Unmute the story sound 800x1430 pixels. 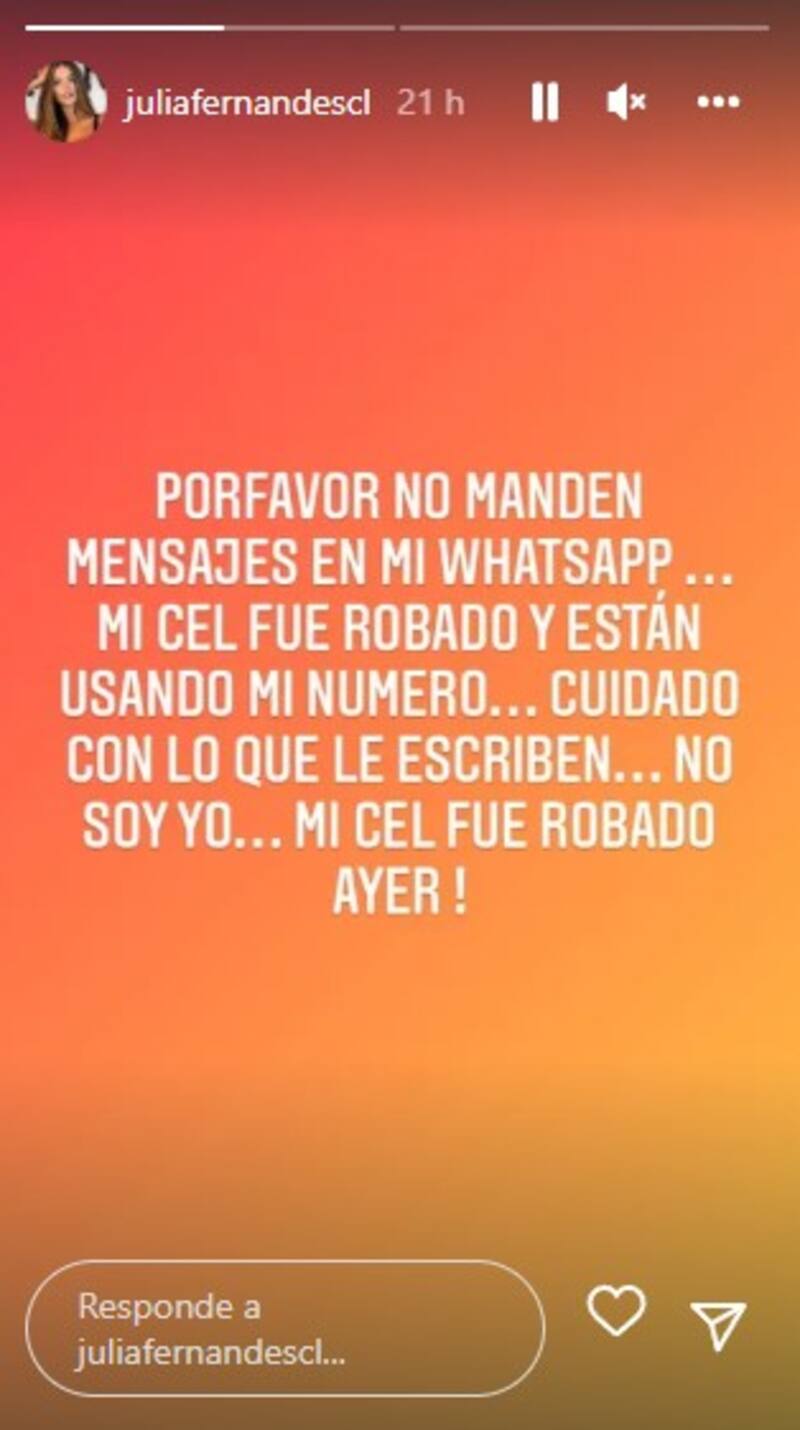[626, 102]
